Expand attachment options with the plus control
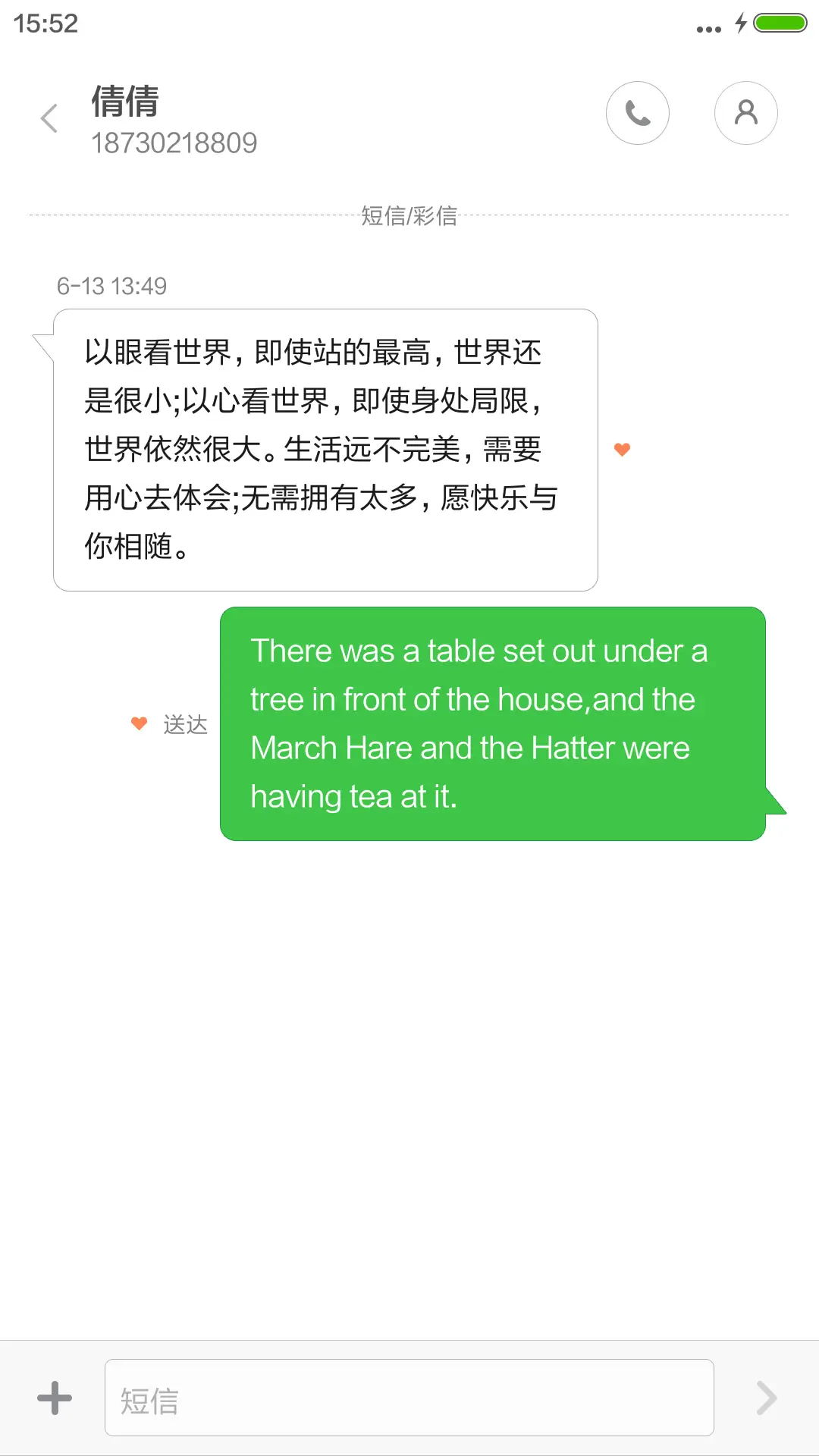 tap(55, 1398)
